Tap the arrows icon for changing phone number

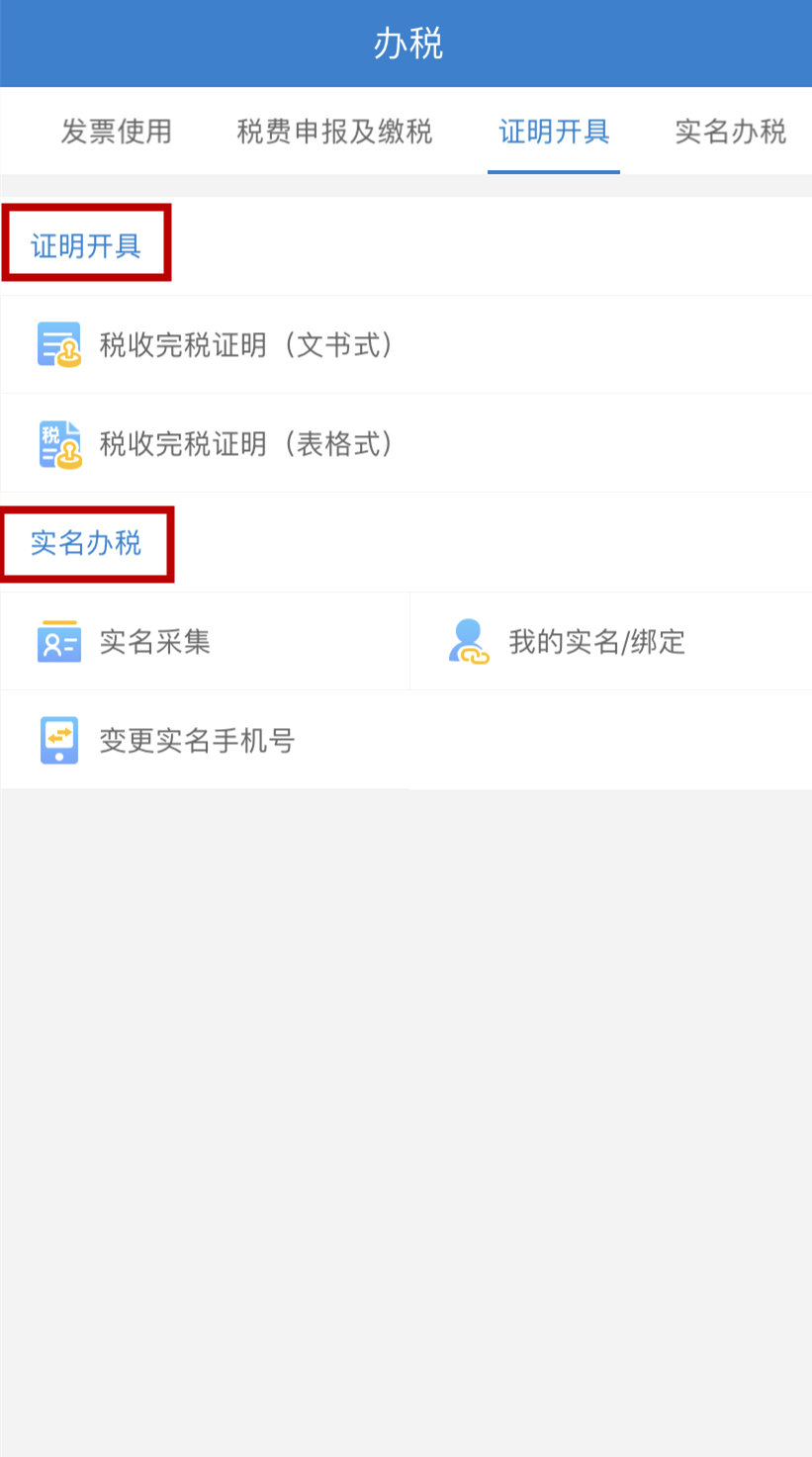(57, 740)
